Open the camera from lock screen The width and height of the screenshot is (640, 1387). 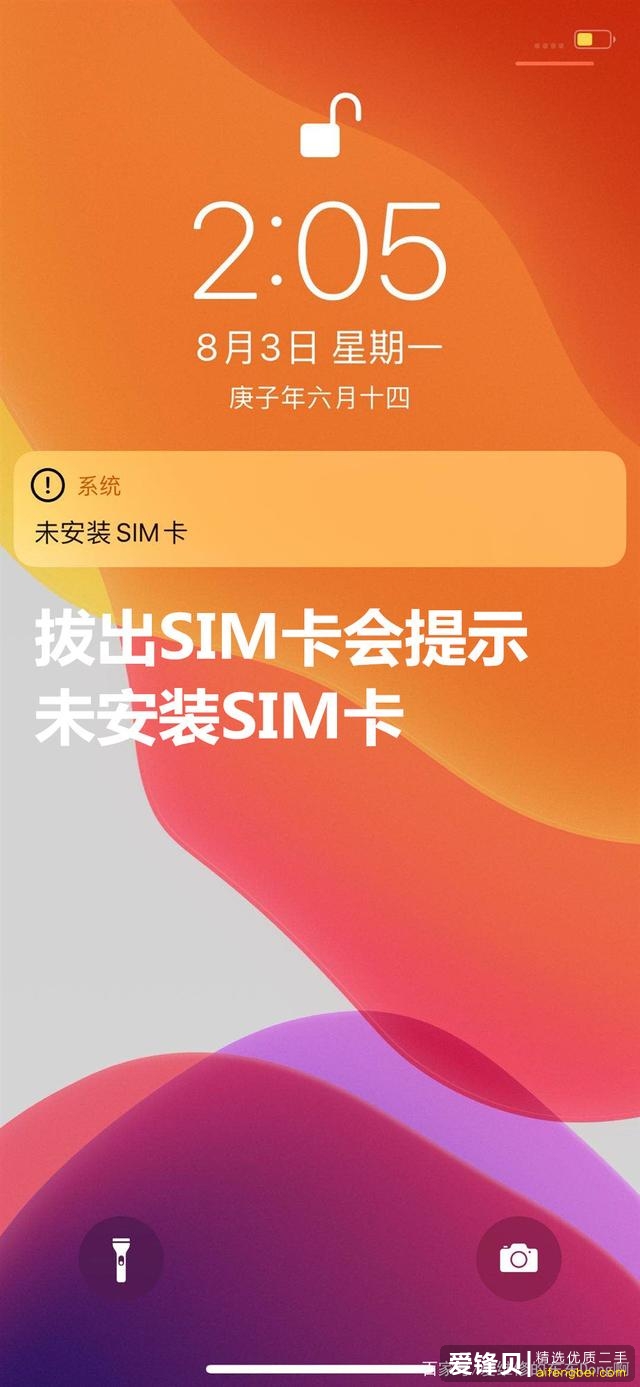tap(518, 1258)
